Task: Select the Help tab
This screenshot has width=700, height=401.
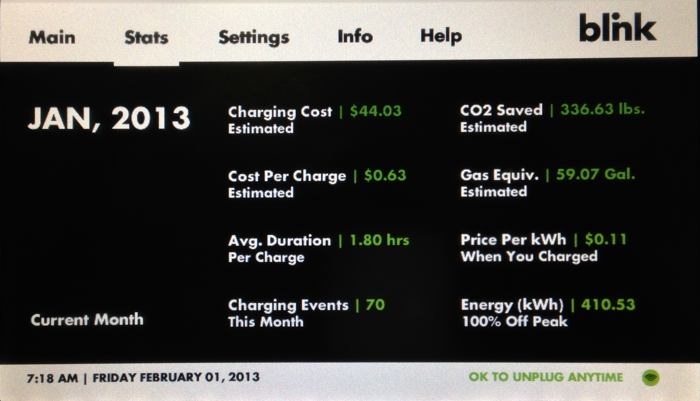Action: coord(440,36)
